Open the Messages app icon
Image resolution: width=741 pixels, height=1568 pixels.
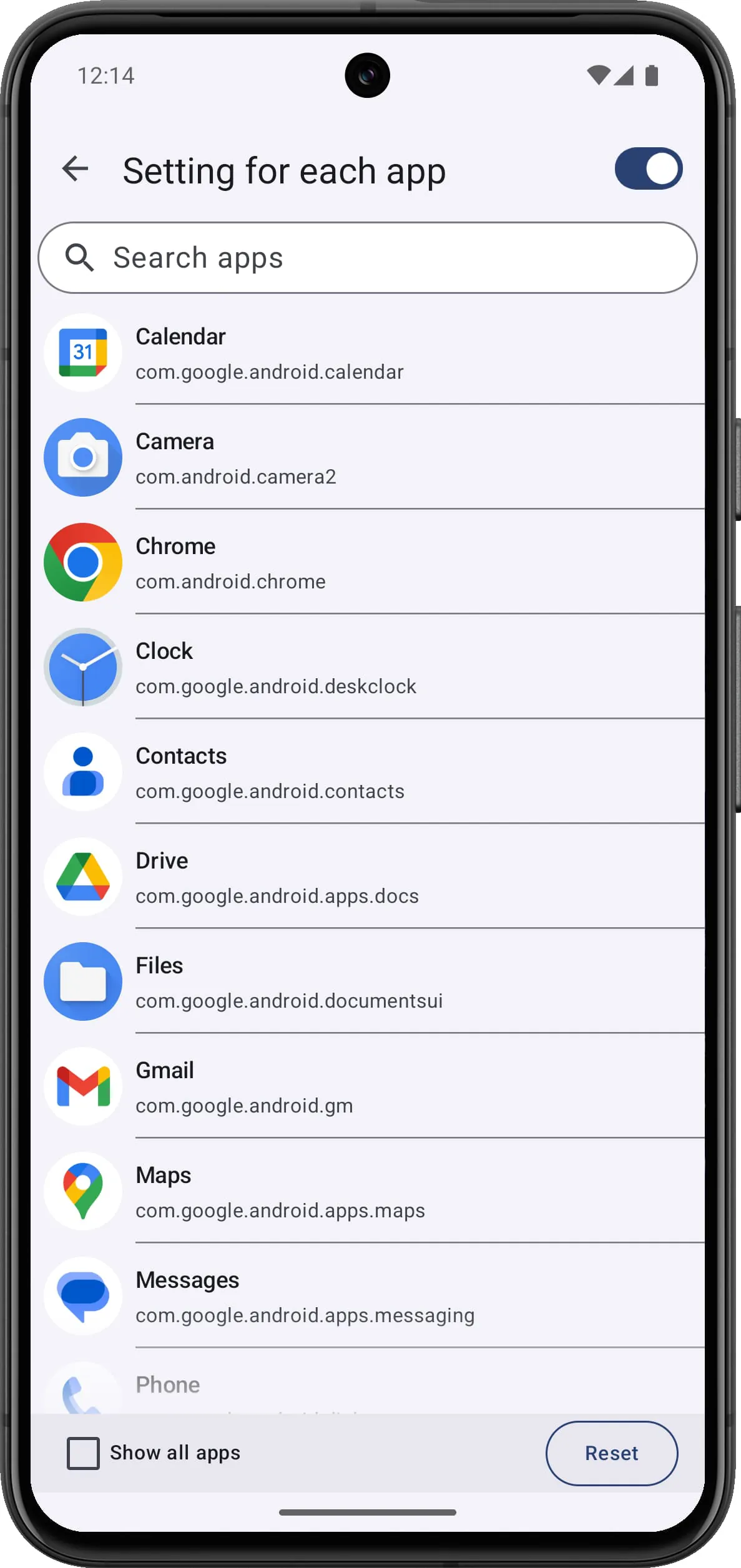tap(83, 1296)
